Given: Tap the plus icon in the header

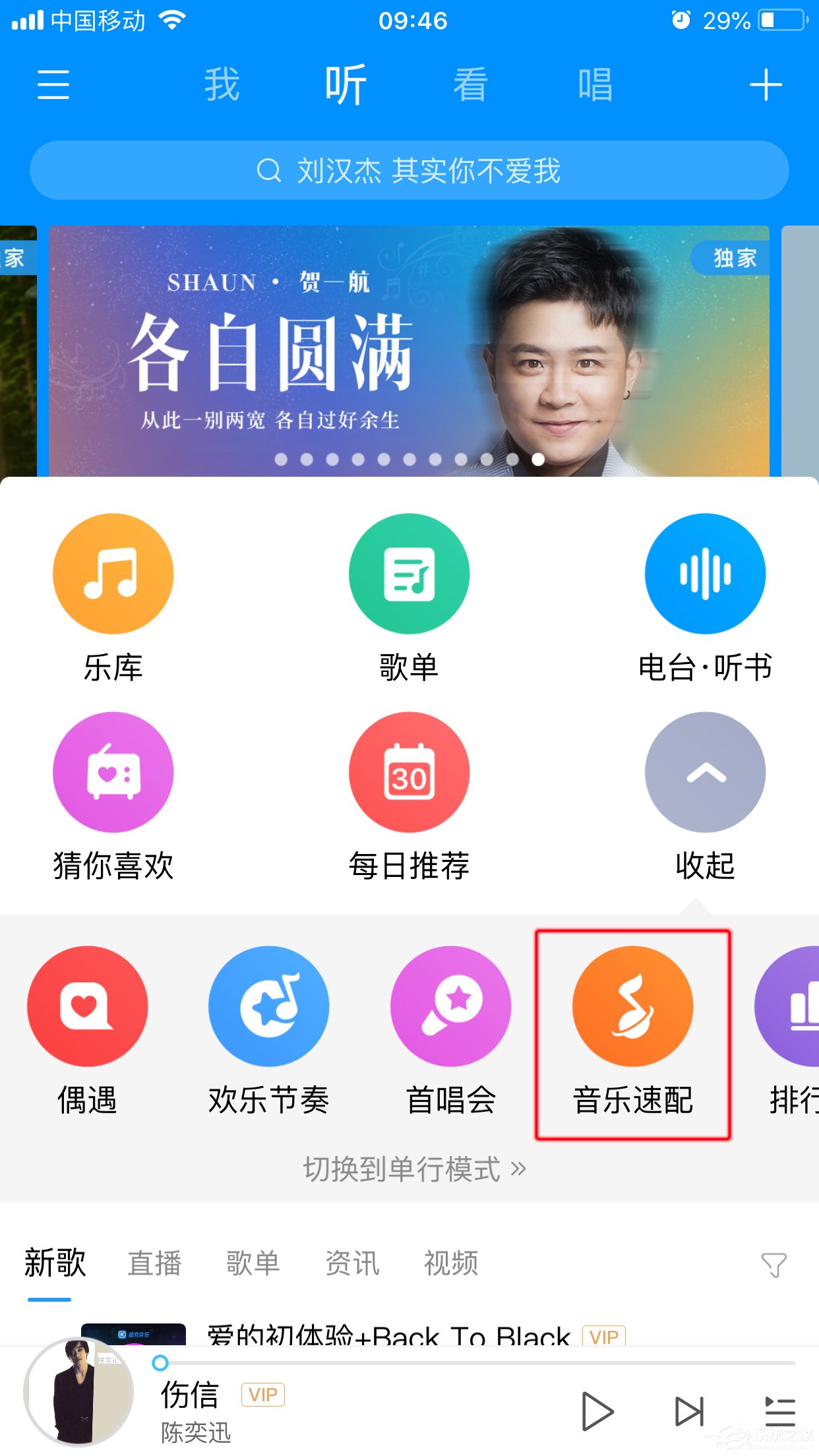Looking at the screenshot, I should 766,86.
